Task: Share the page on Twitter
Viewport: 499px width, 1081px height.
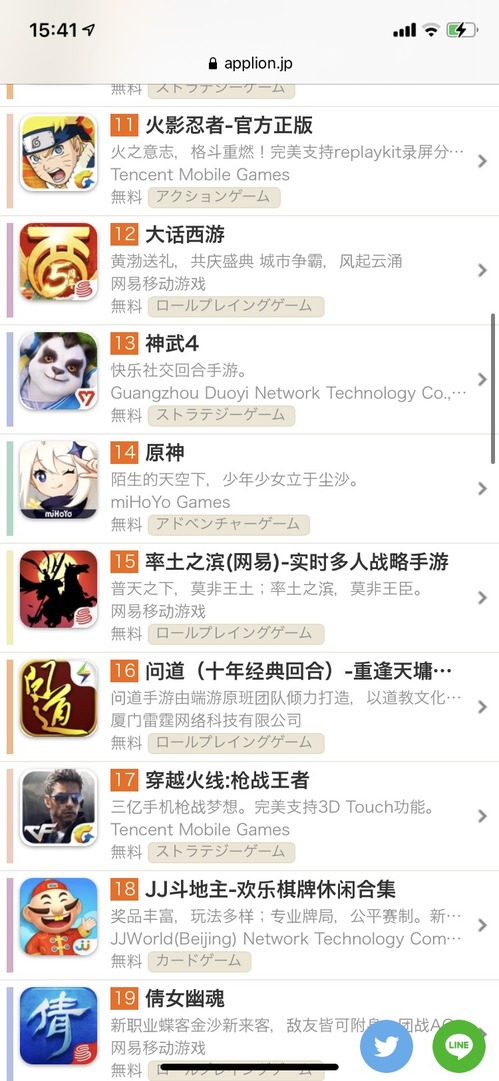Action: click(387, 1046)
